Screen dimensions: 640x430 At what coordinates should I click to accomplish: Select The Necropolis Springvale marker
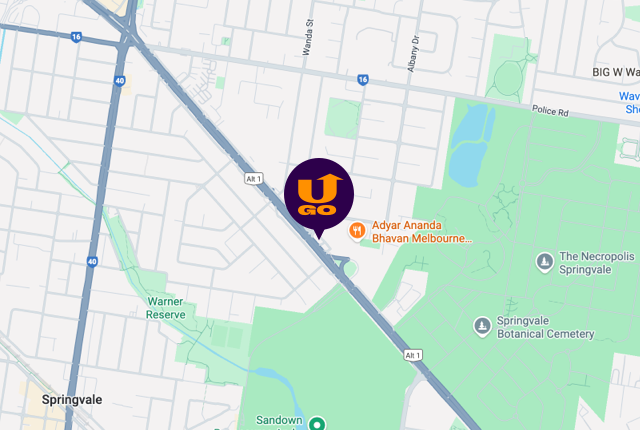pyautogui.click(x=544, y=262)
